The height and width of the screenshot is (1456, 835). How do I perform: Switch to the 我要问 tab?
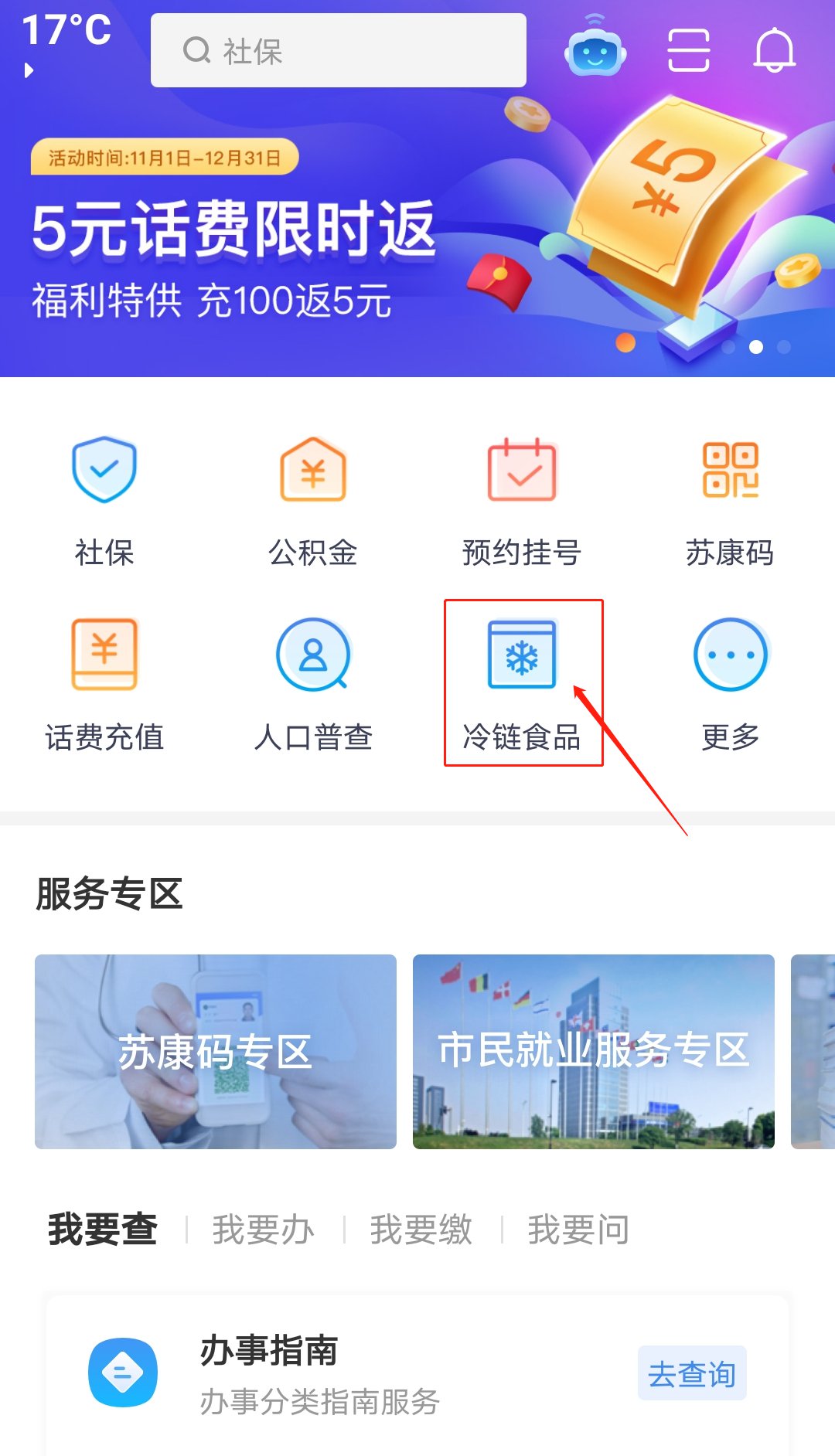coord(578,1229)
